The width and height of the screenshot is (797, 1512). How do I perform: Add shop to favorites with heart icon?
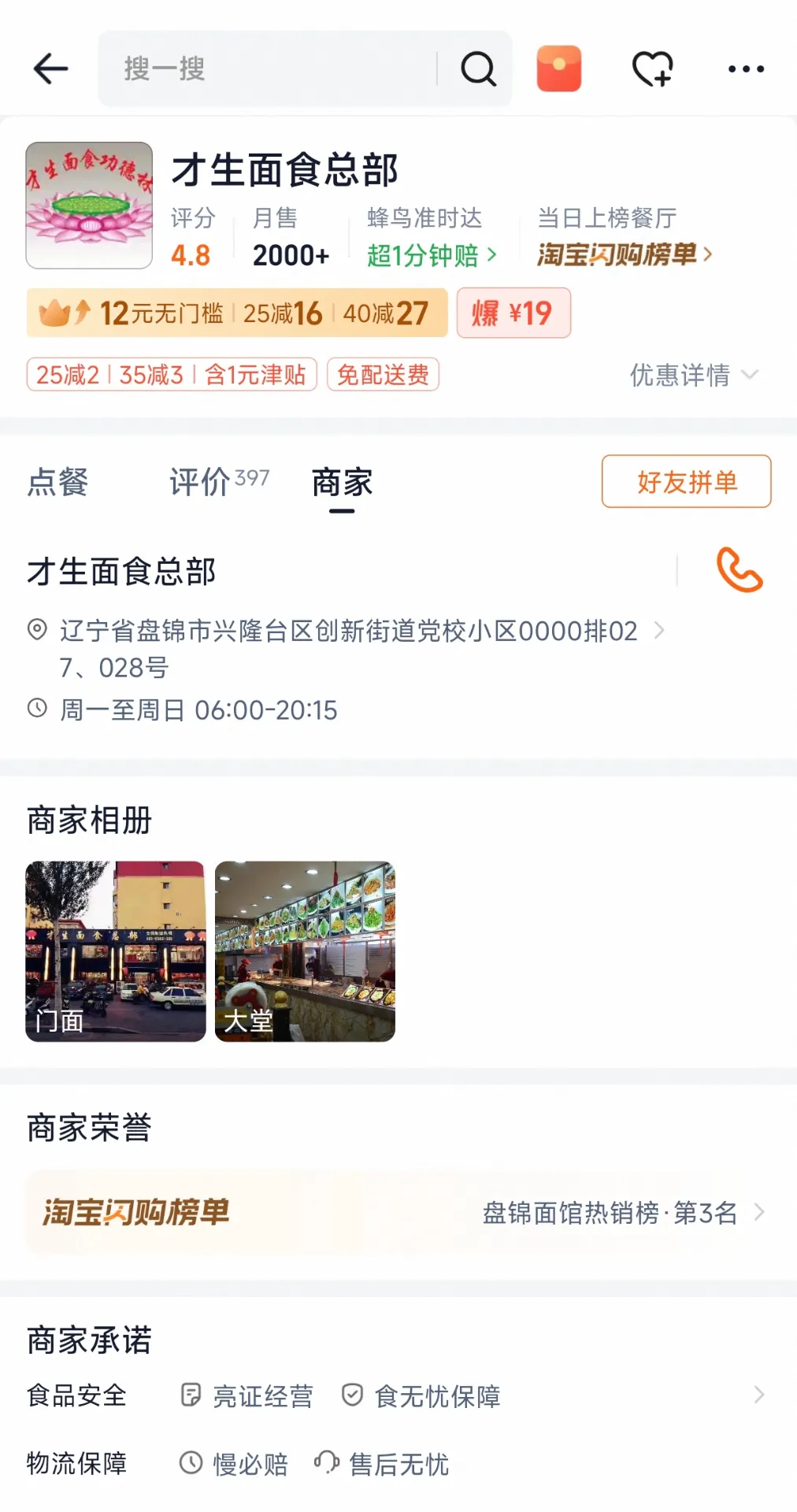tap(653, 69)
